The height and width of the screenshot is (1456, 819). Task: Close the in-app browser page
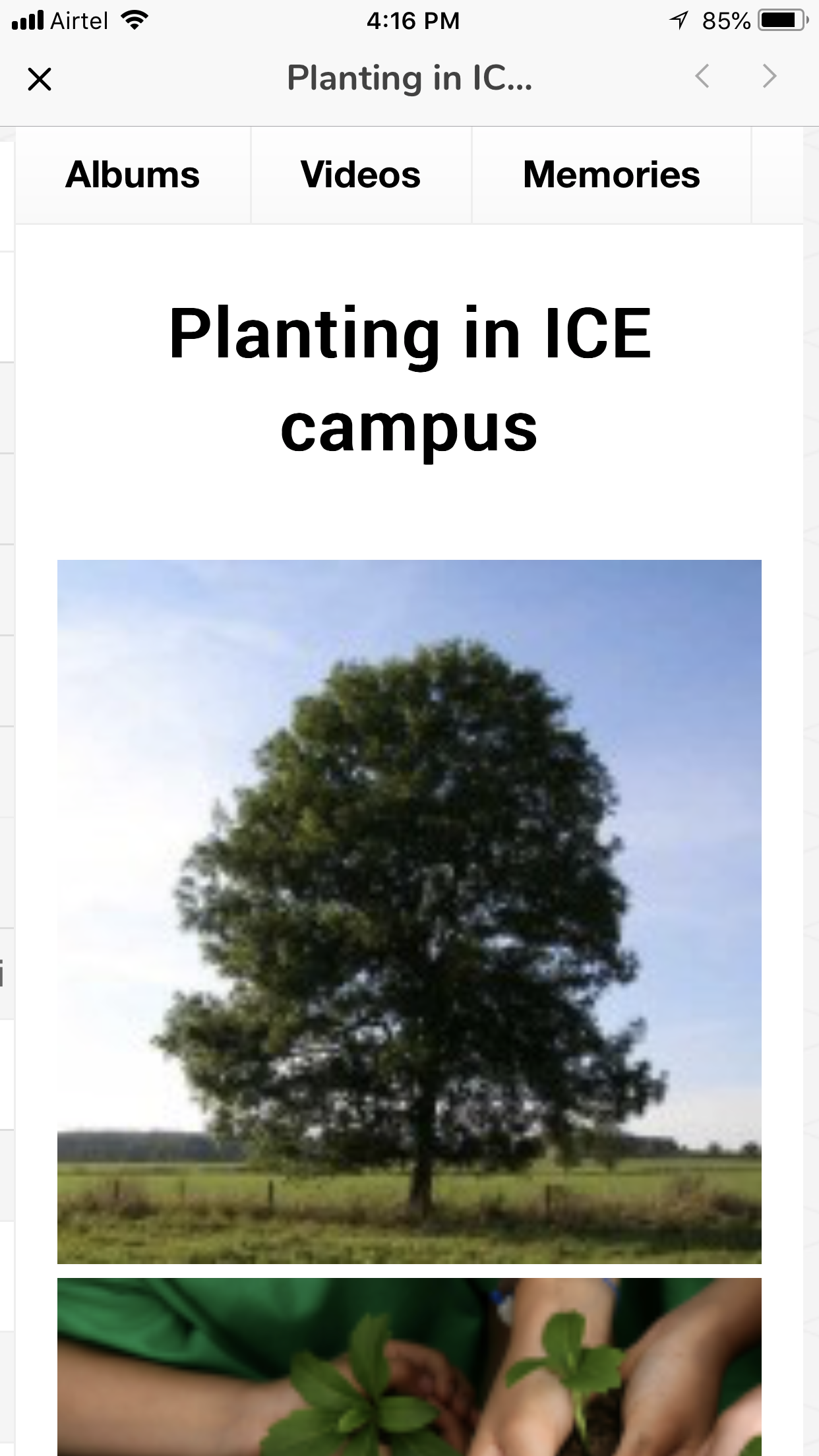(40, 79)
